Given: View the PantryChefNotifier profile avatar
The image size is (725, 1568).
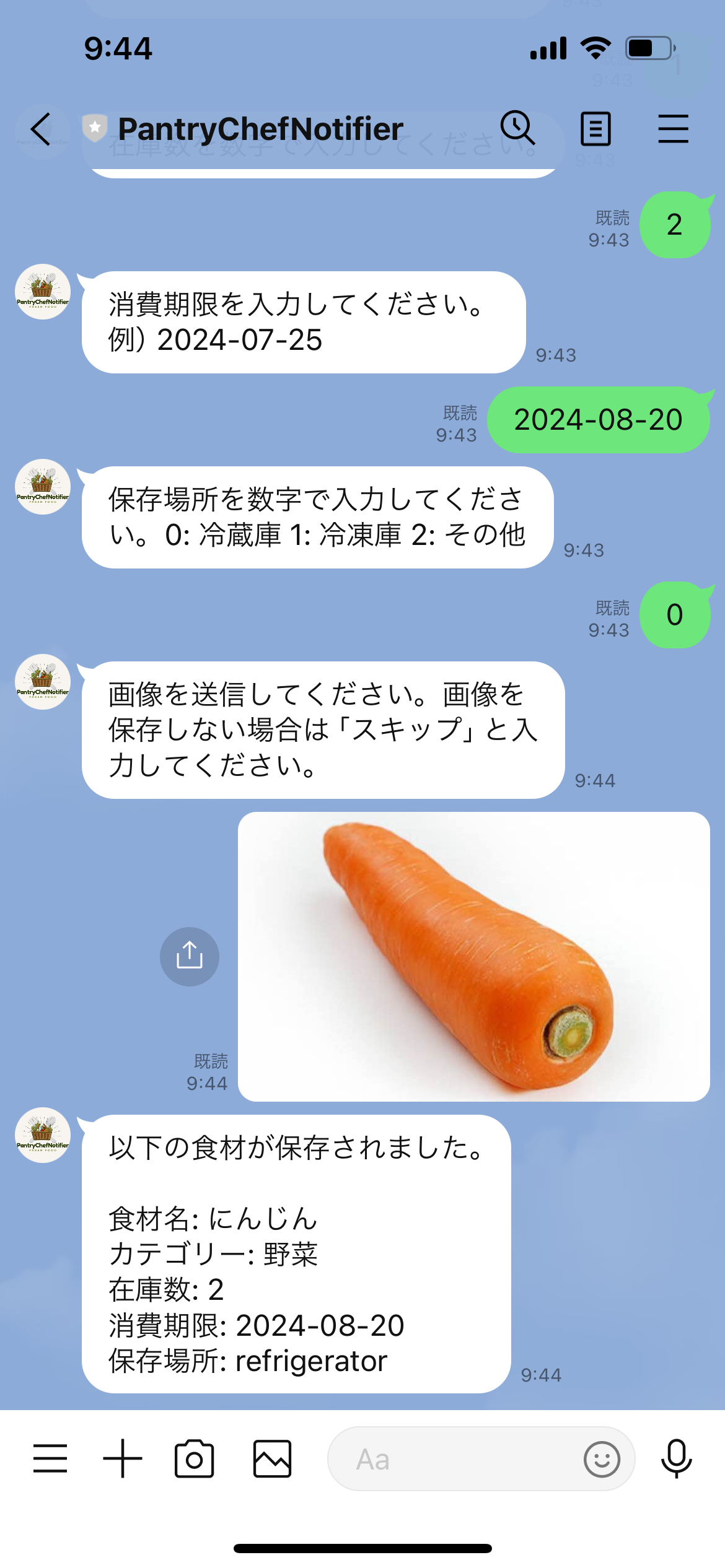Looking at the screenshot, I should pyautogui.click(x=43, y=1135).
